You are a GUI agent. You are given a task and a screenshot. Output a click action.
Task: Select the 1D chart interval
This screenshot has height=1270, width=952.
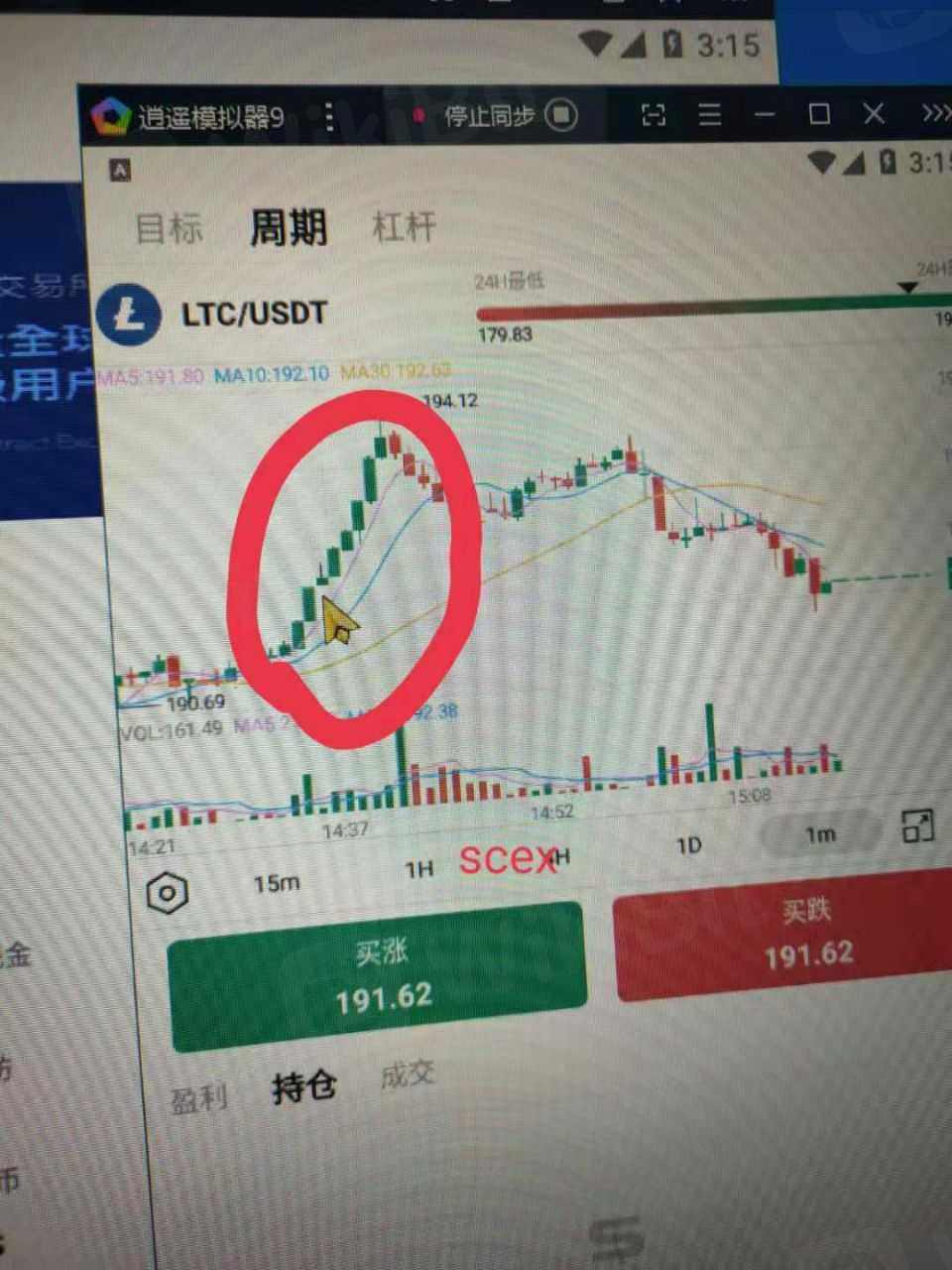pos(689,845)
